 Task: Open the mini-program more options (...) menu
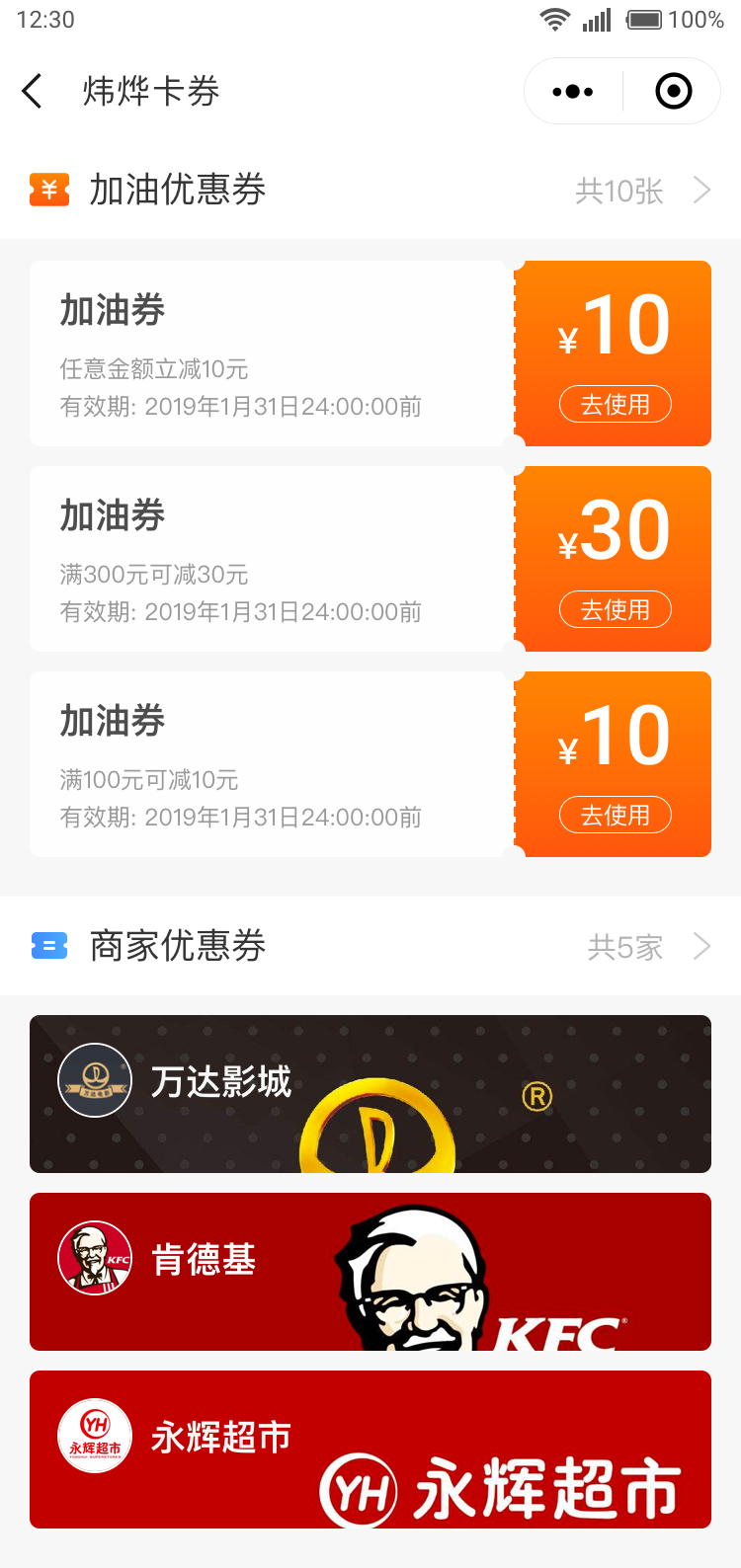click(573, 90)
